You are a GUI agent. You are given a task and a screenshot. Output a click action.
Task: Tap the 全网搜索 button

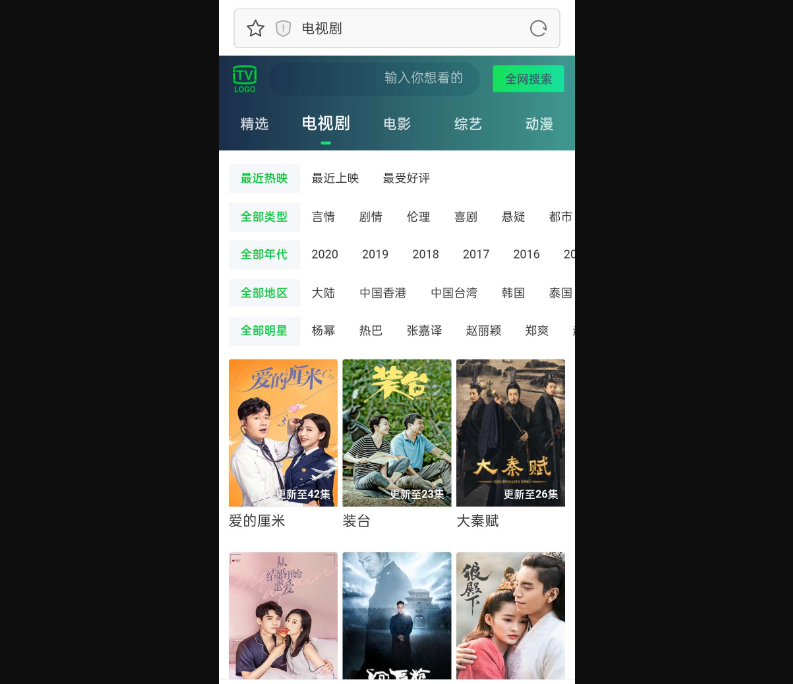[528, 79]
